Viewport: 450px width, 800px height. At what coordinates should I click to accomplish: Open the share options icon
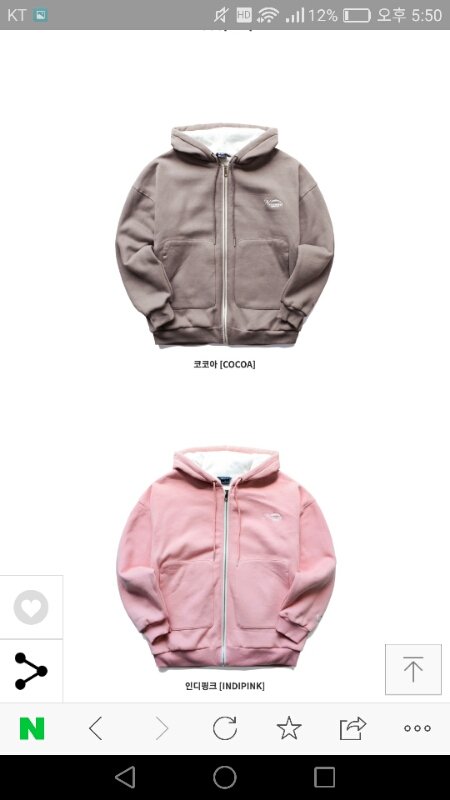pos(31,671)
